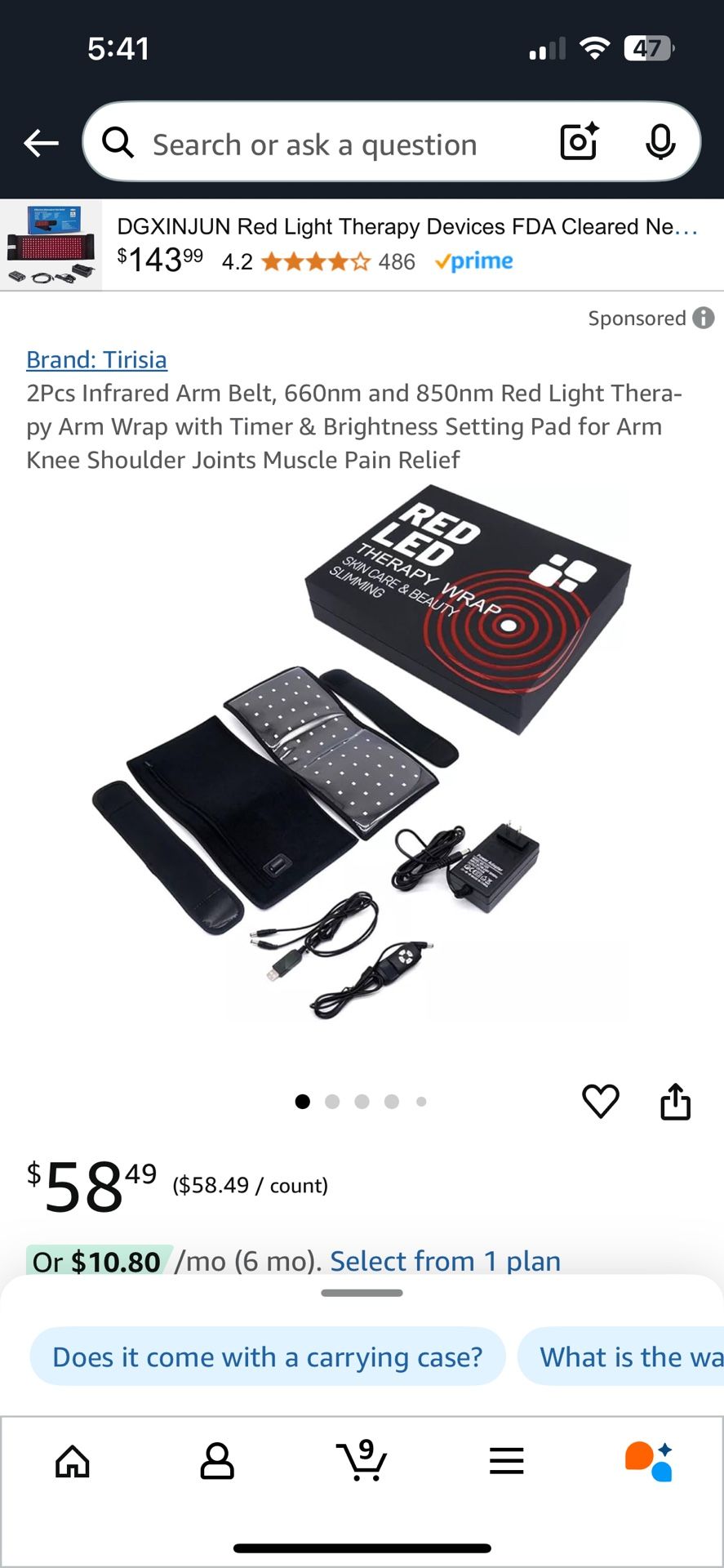Open the hamburger menu tab
The width and height of the screenshot is (724, 1568).
506,1461
